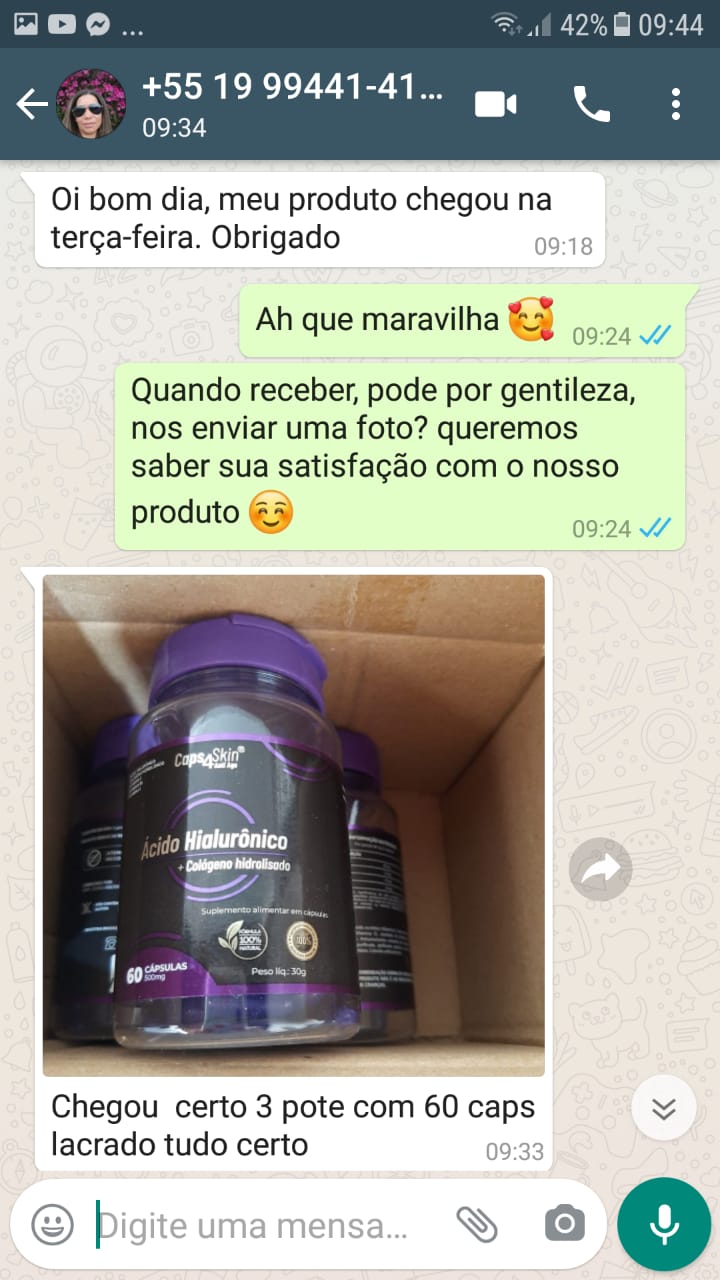Start a voice call
This screenshot has width=720, height=1280.
pyautogui.click(x=591, y=104)
